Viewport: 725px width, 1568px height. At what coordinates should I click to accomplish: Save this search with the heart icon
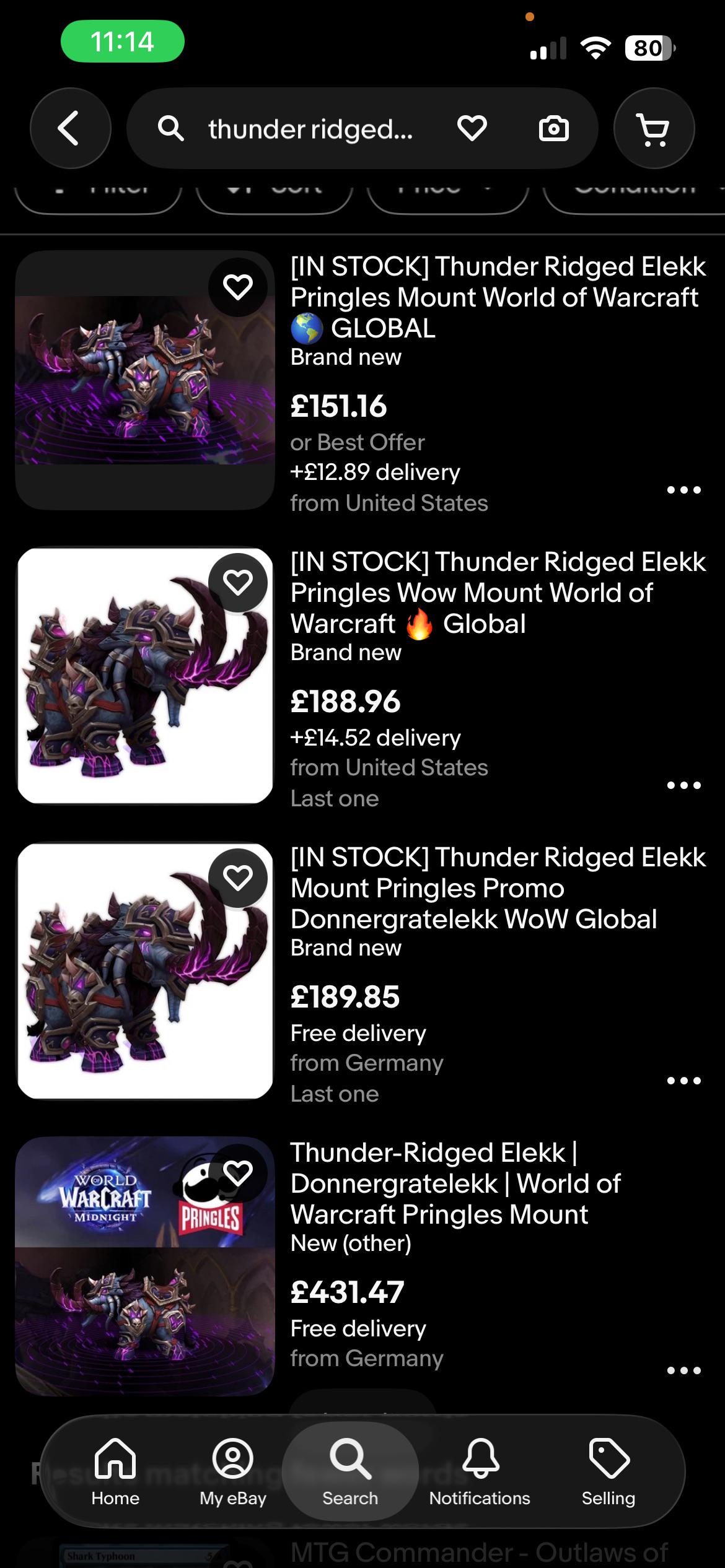472,128
